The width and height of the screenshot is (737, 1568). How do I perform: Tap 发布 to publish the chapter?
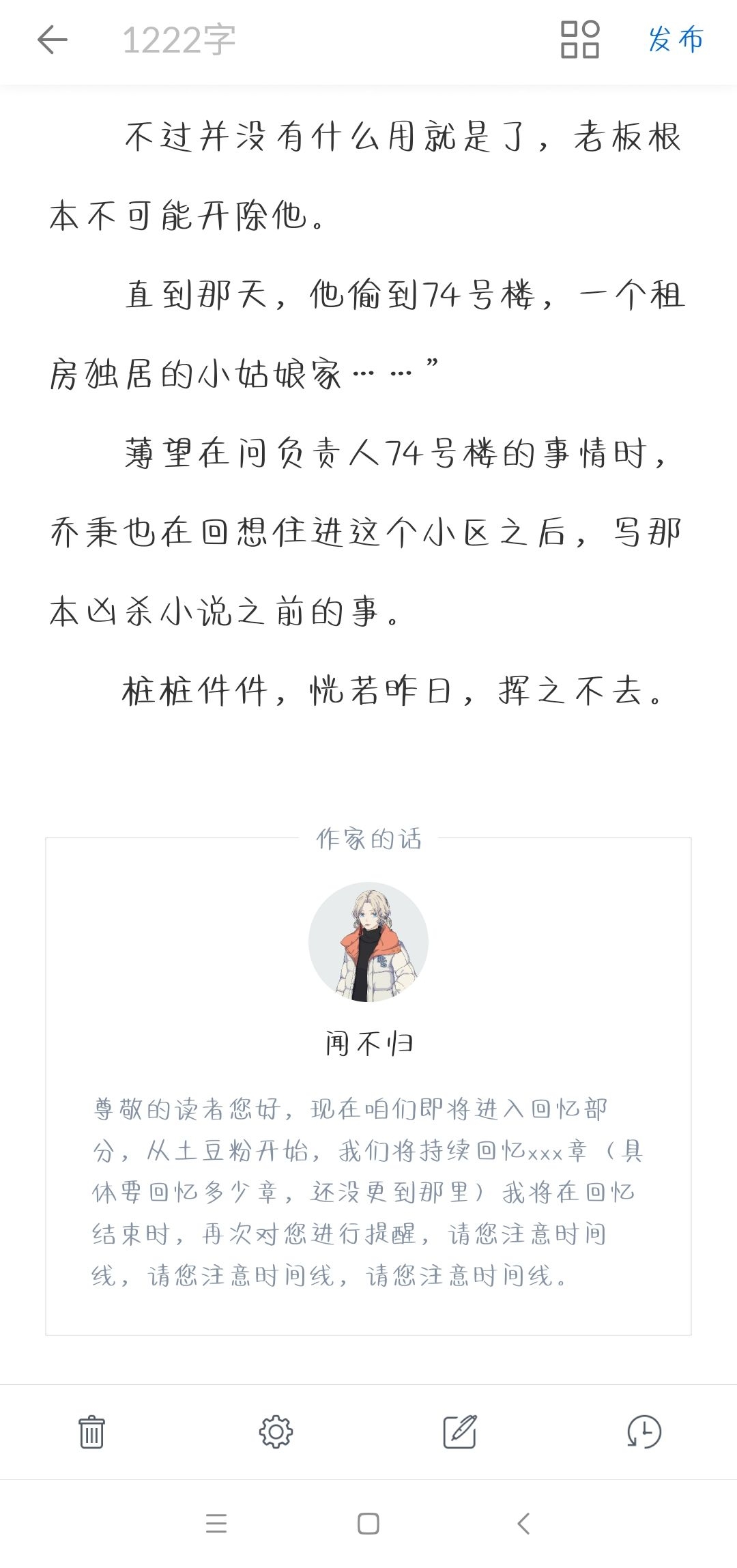675,40
